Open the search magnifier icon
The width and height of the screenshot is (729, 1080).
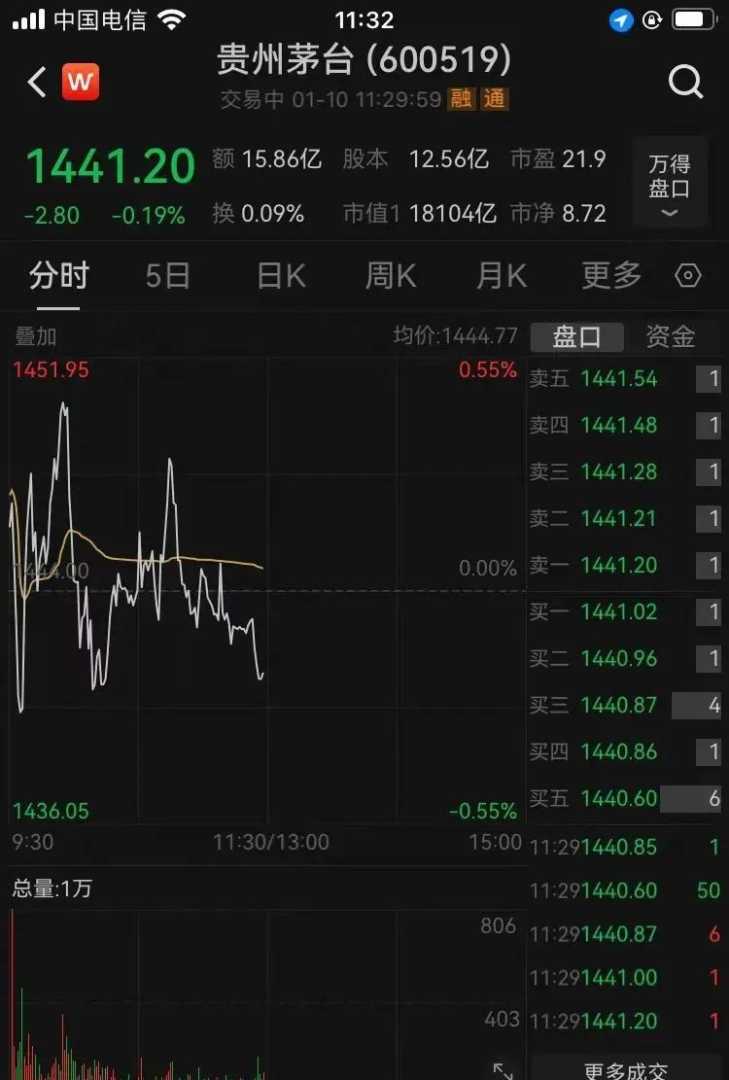coord(686,83)
